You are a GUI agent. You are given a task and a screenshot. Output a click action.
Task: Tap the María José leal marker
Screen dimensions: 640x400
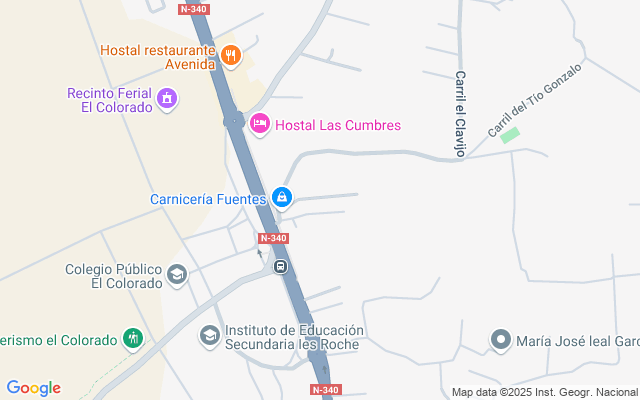[500, 340]
